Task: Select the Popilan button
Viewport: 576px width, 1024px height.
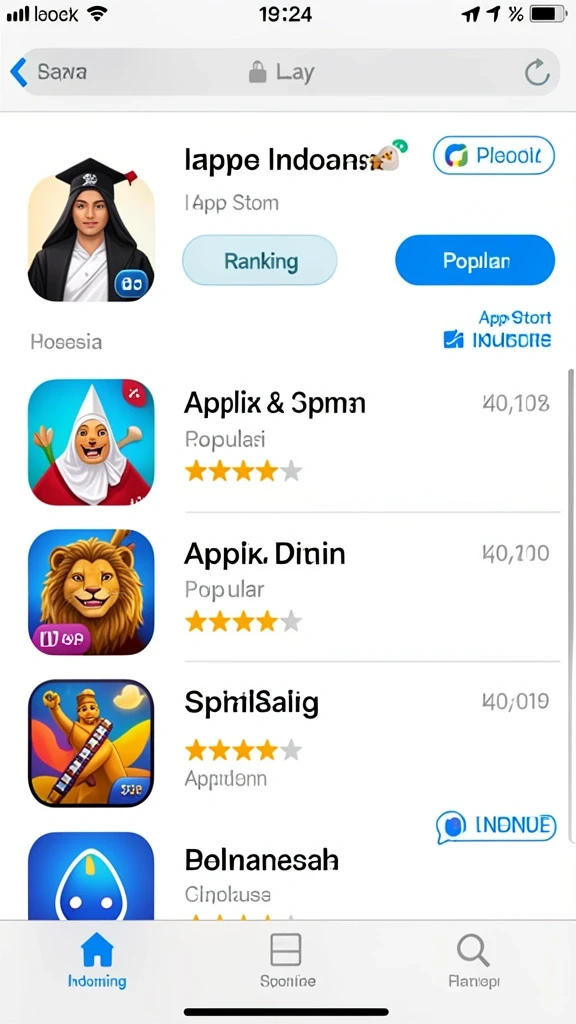Action: coord(475,261)
